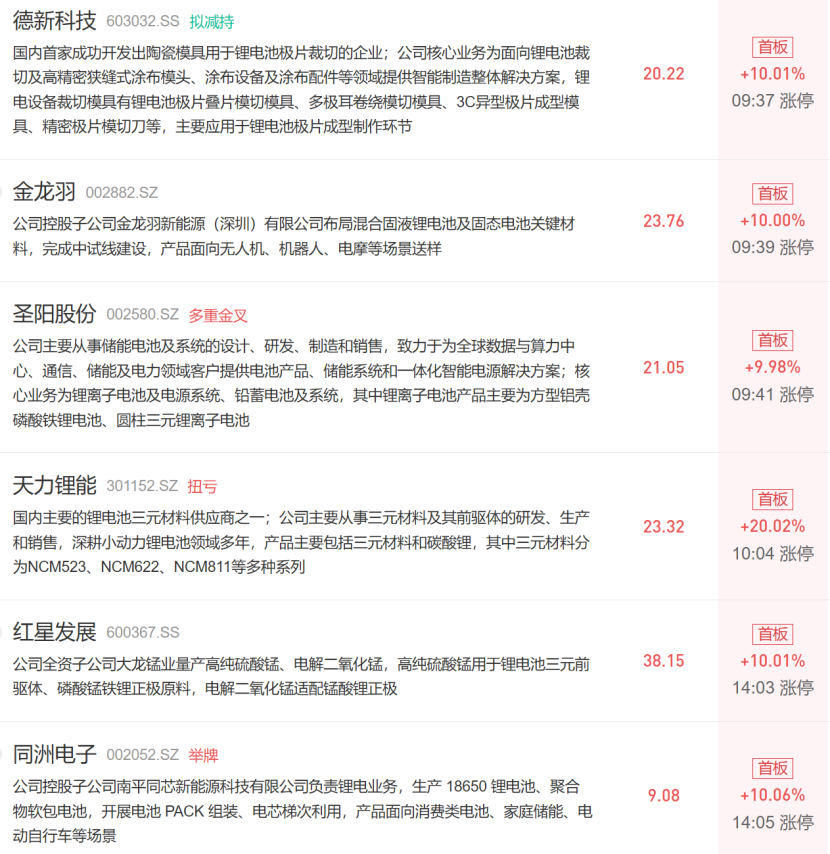Tap the 拟减持 tag on 德新科技

click(211, 22)
